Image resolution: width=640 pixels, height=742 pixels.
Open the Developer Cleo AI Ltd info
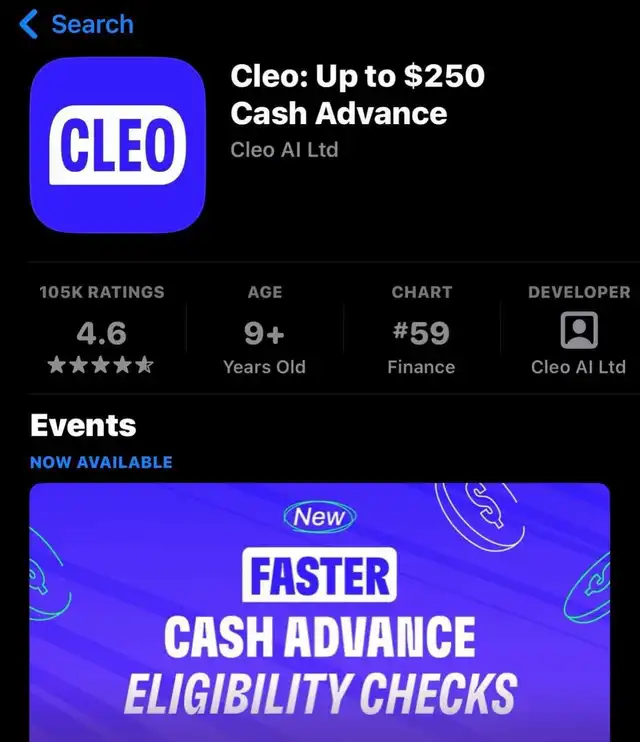pyautogui.click(x=578, y=333)
